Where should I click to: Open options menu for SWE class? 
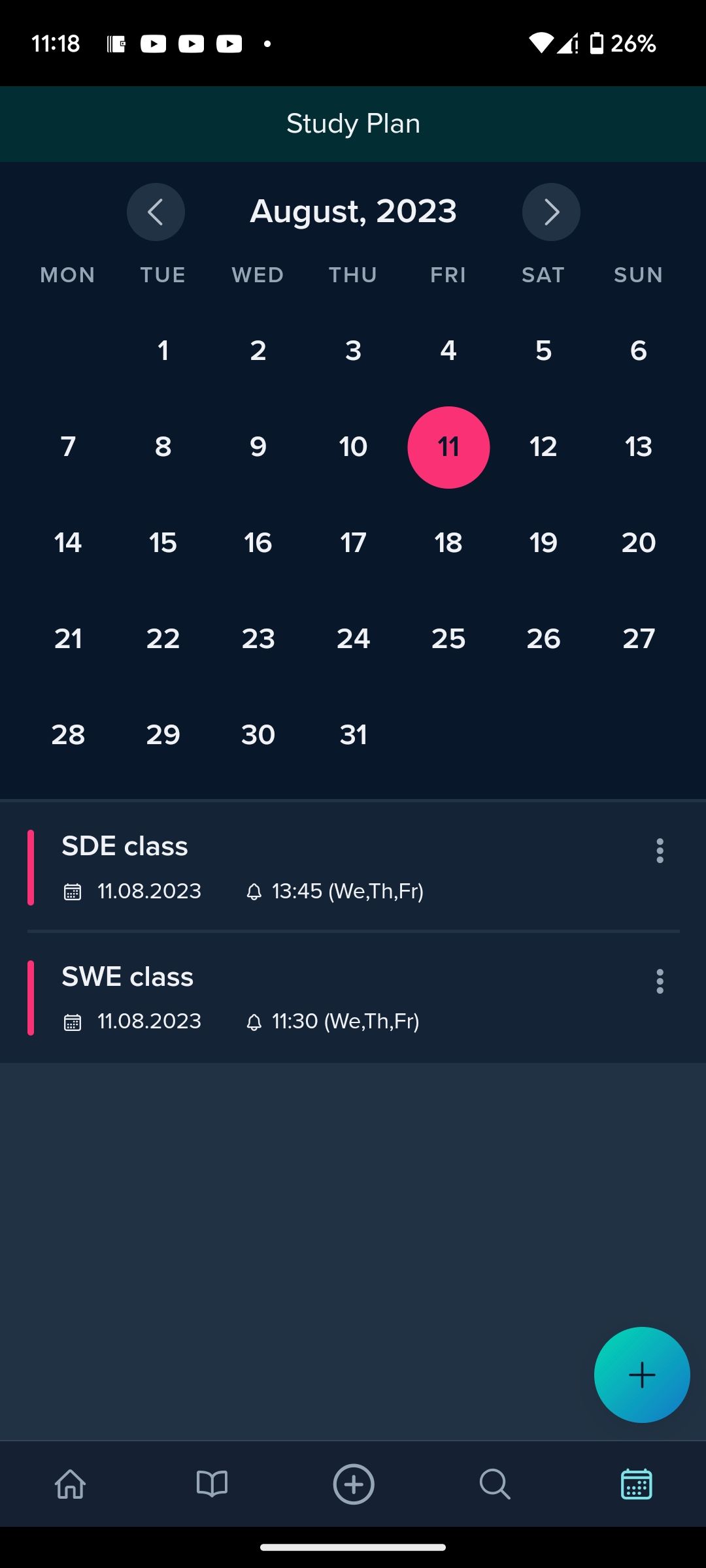click(660, 981)
